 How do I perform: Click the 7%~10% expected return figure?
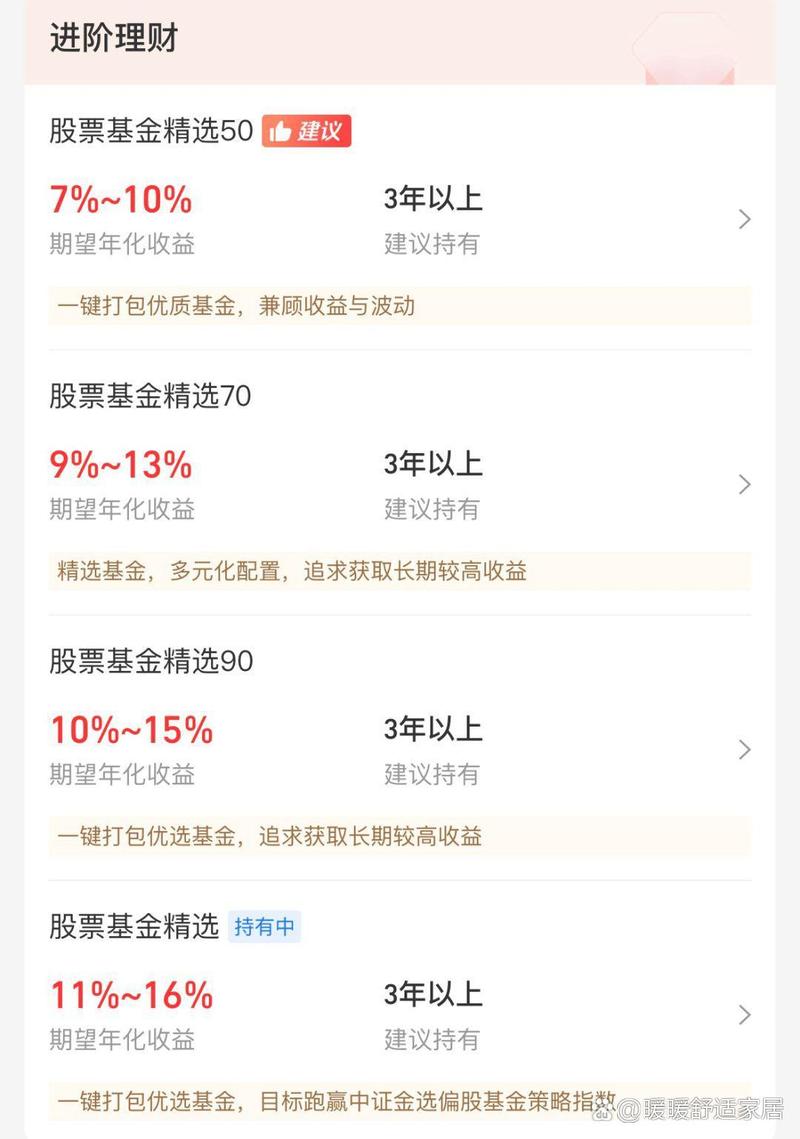(122, 199)
